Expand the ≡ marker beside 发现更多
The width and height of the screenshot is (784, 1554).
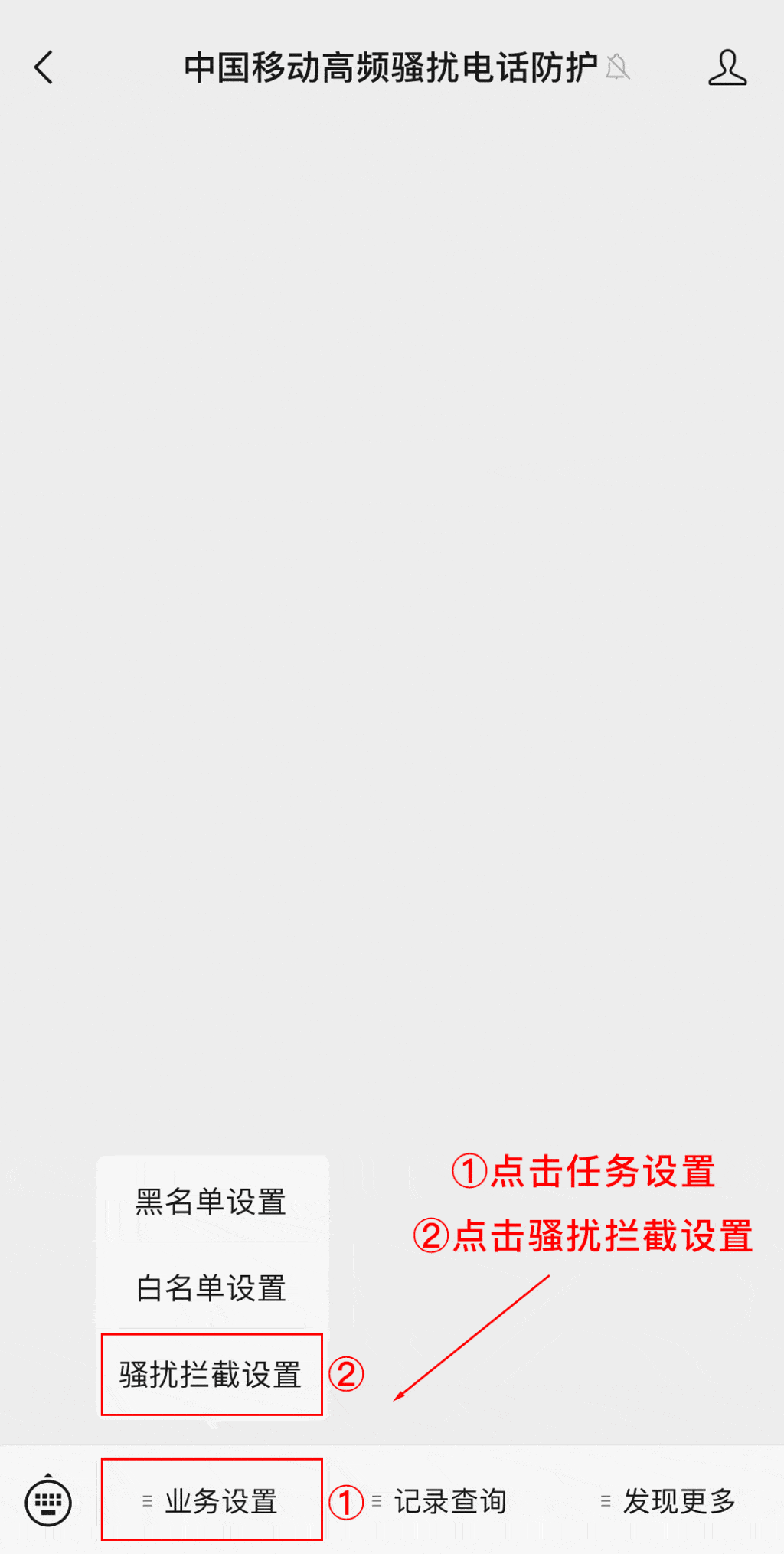click(x=606, y=1501)
